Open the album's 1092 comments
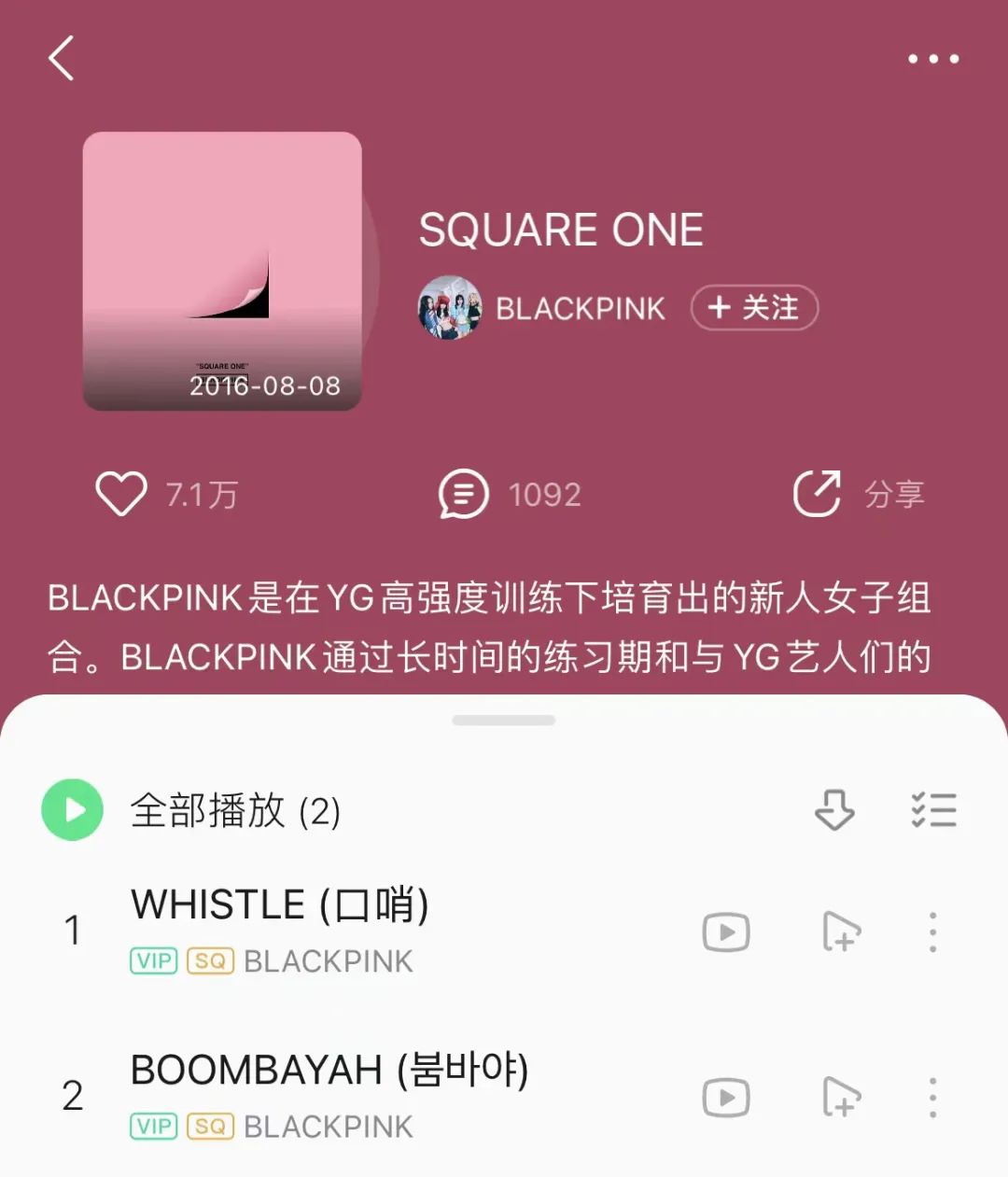1008x1177 pixels. (x=464, y=494)
